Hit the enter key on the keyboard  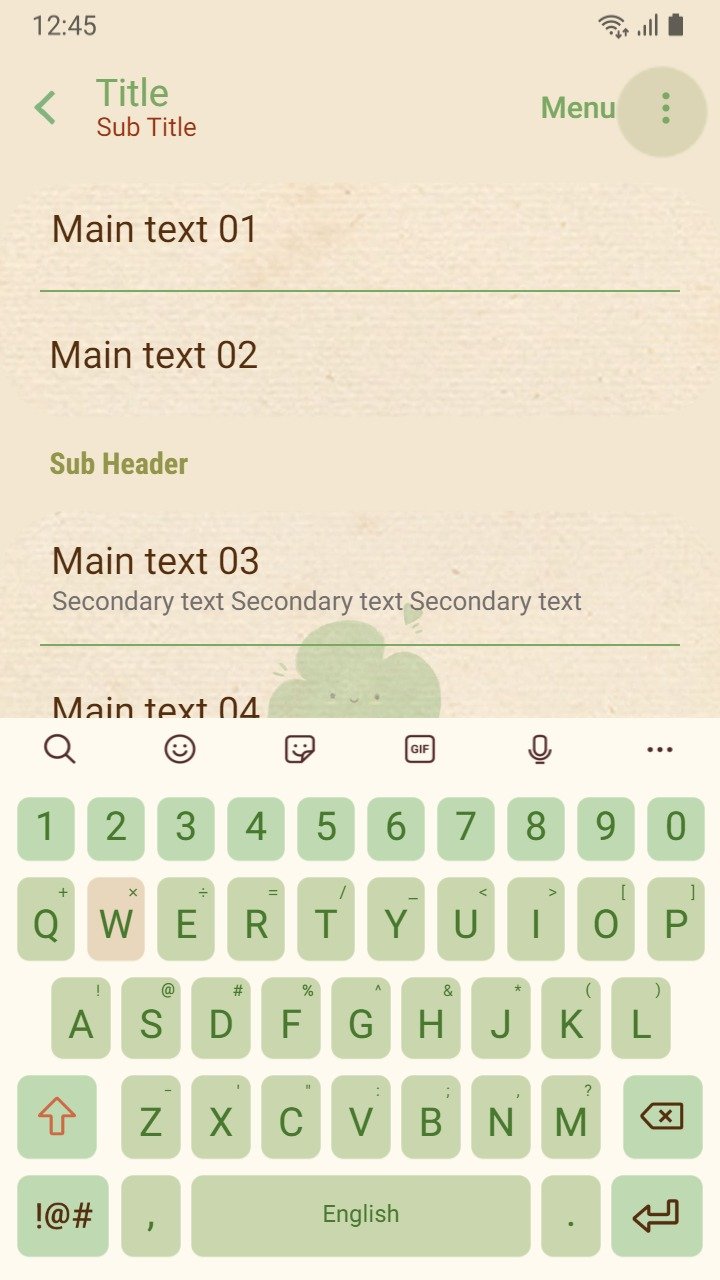click(x=656, y=1216)
